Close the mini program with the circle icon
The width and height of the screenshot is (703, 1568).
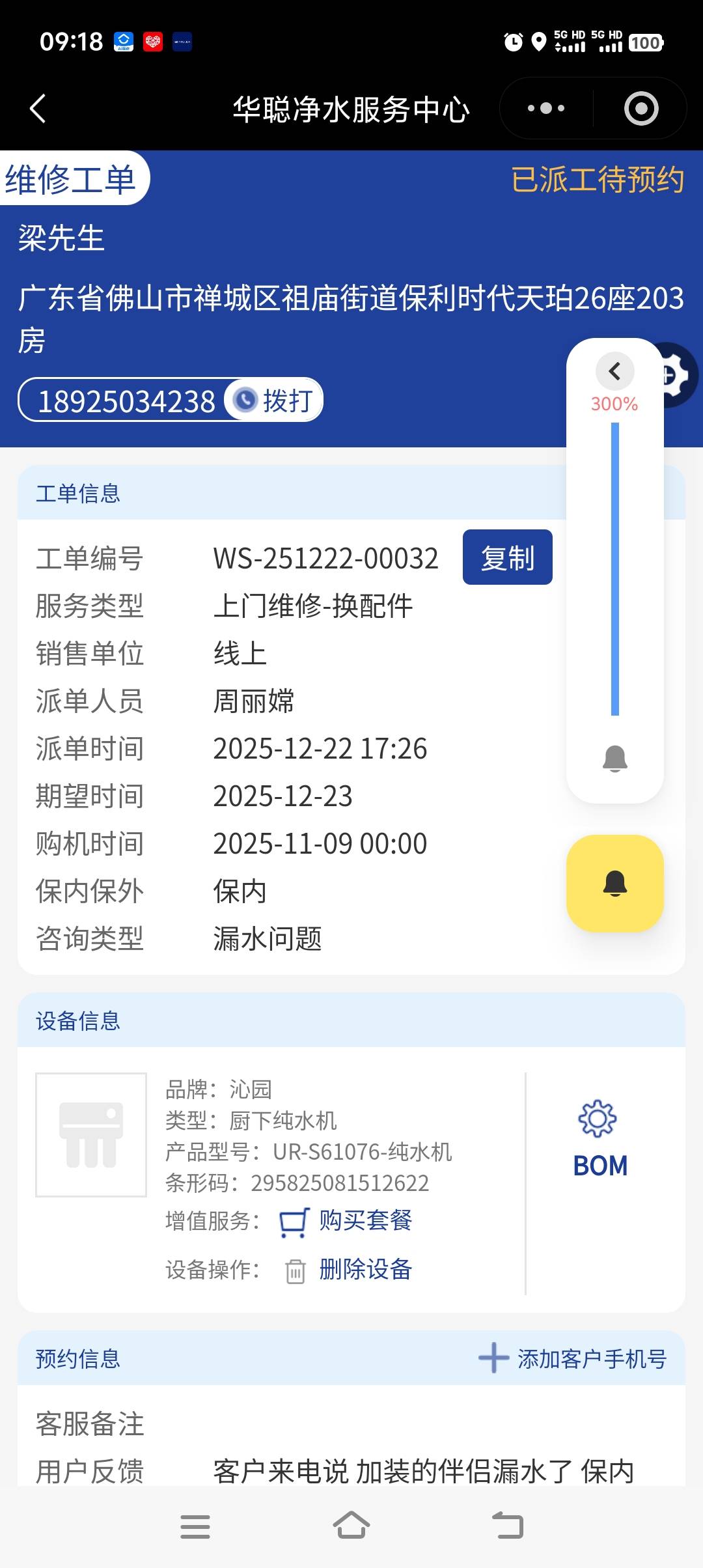[x=641, y=108]
